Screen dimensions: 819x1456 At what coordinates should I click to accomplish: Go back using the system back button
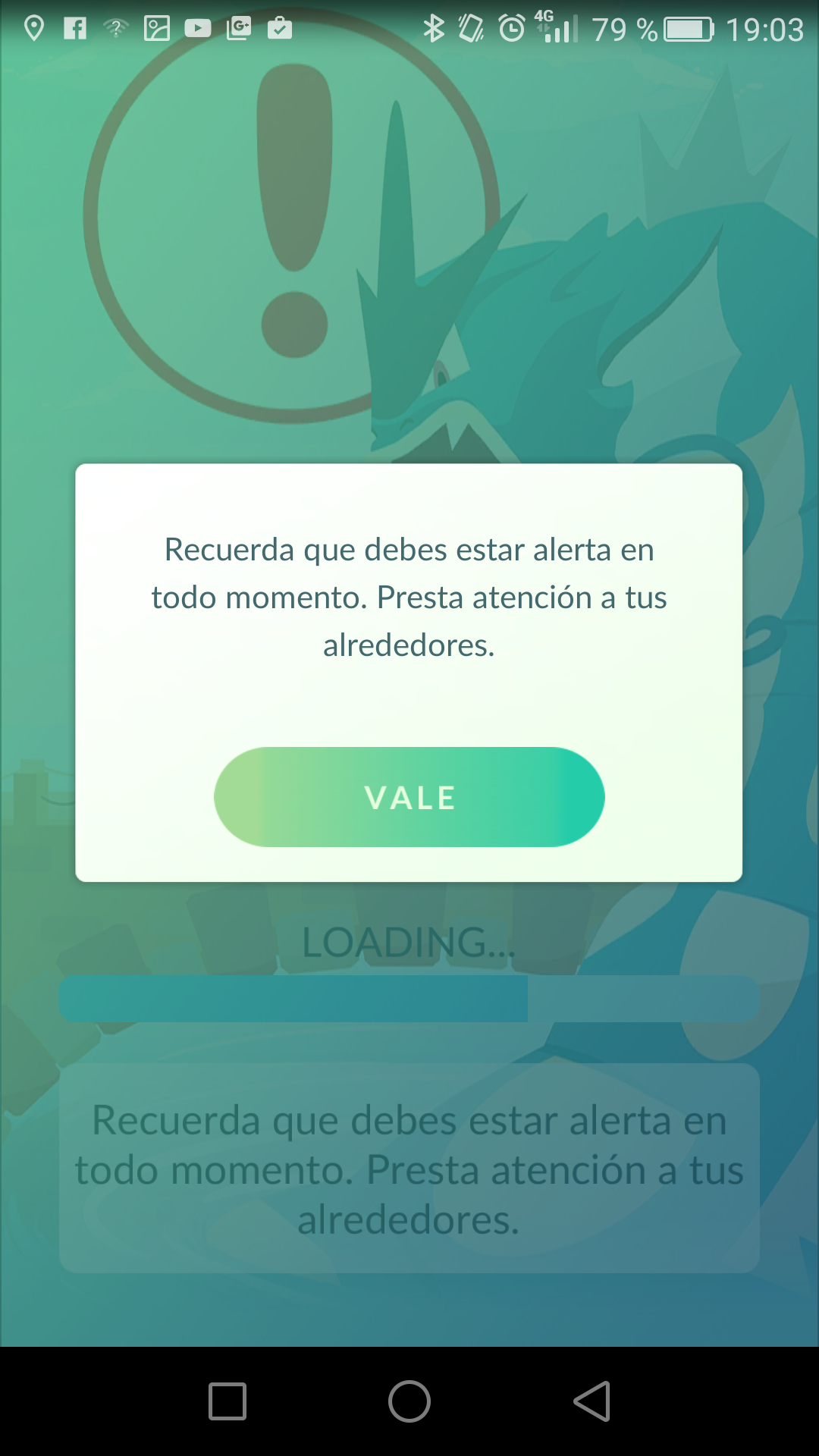592,1401
